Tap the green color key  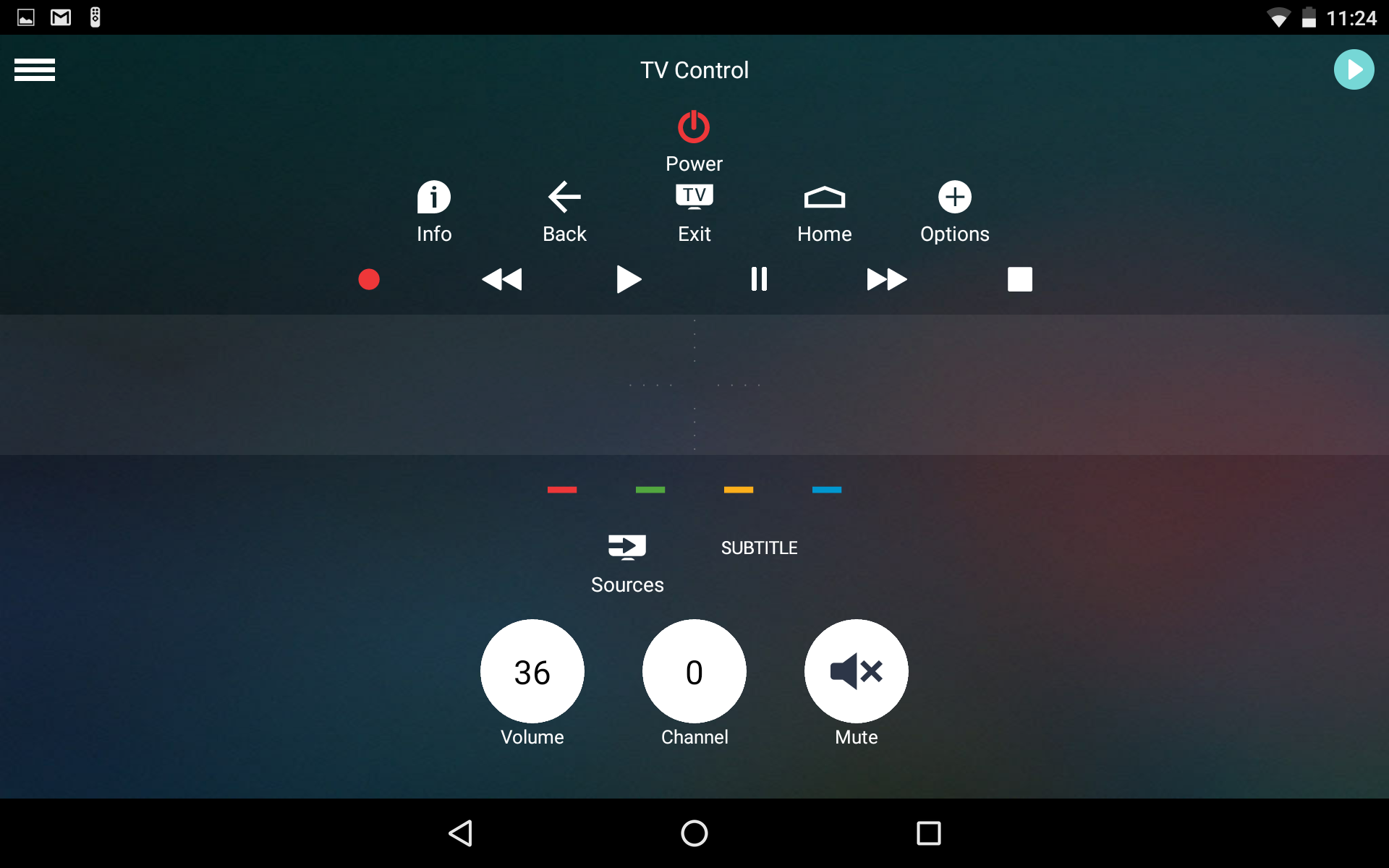[650, 490]
